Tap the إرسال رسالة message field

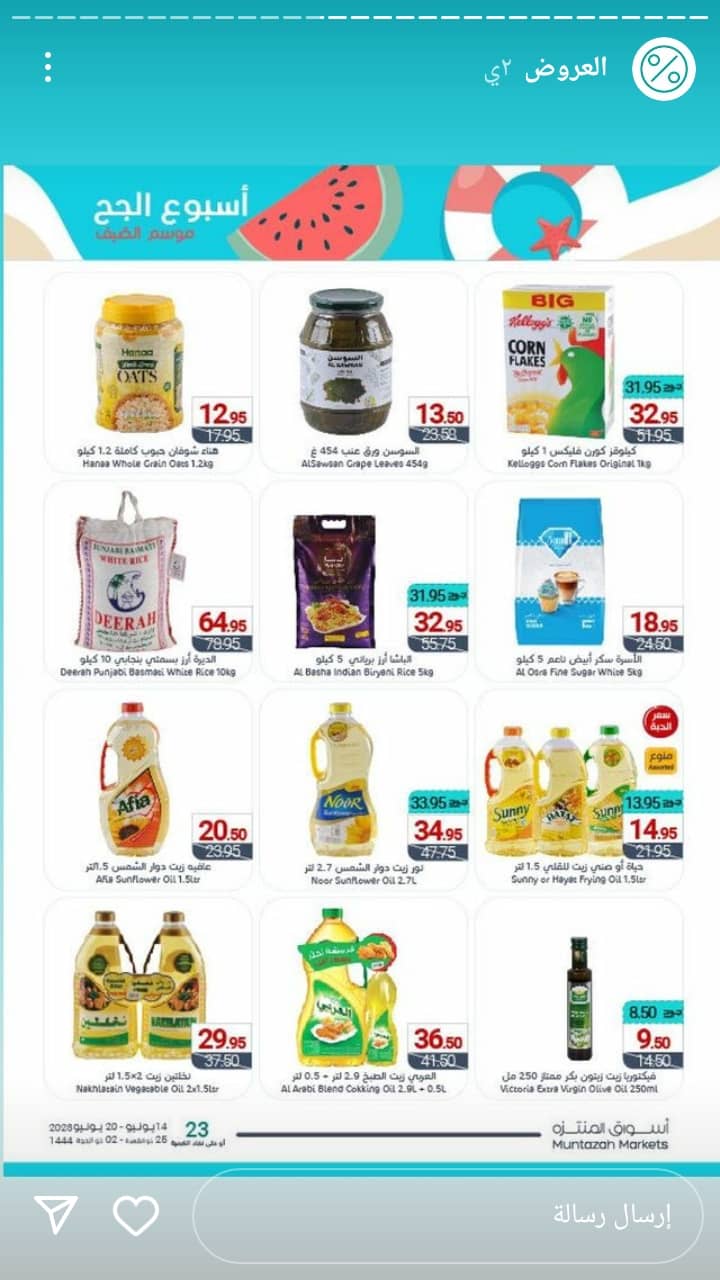(447, 1216)
